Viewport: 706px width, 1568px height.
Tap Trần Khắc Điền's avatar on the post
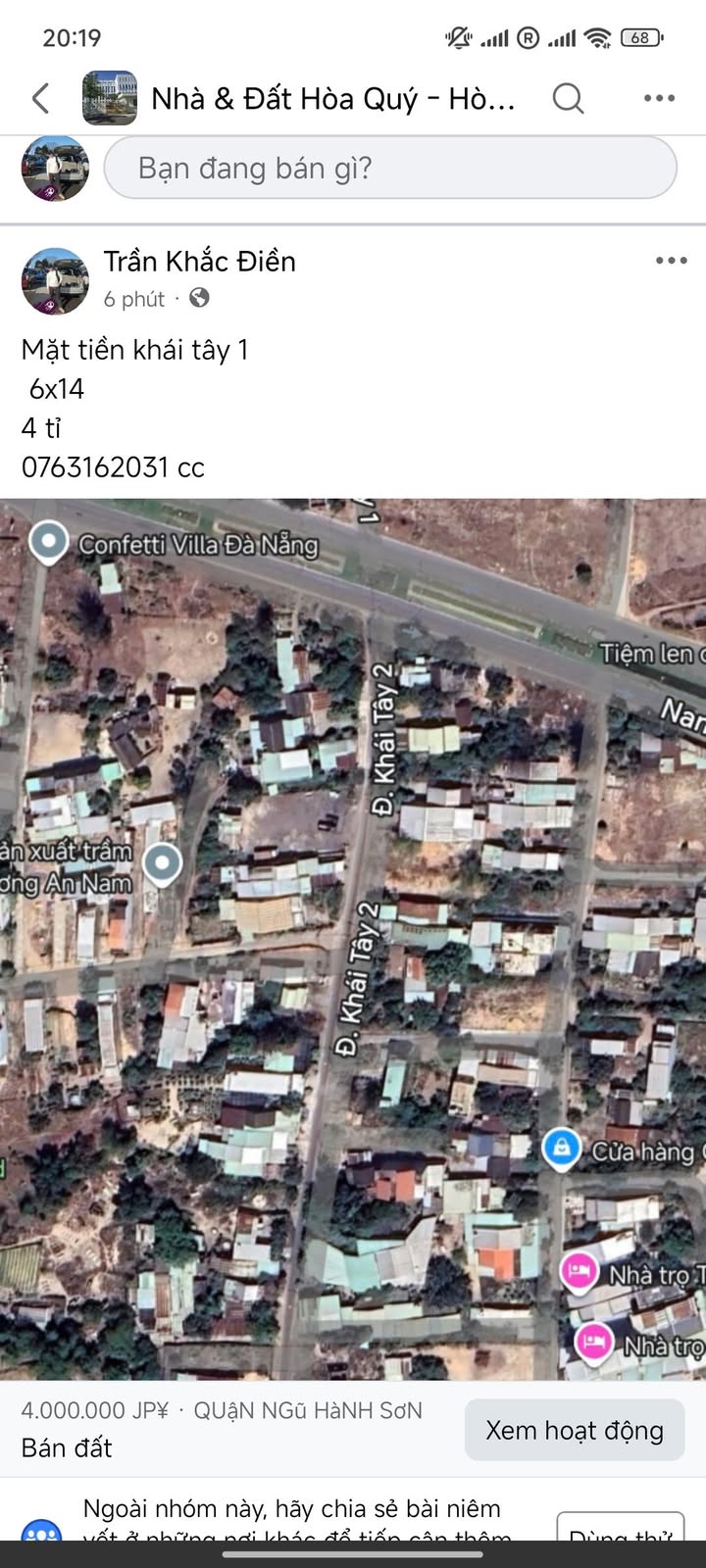[x=55, y=280]
